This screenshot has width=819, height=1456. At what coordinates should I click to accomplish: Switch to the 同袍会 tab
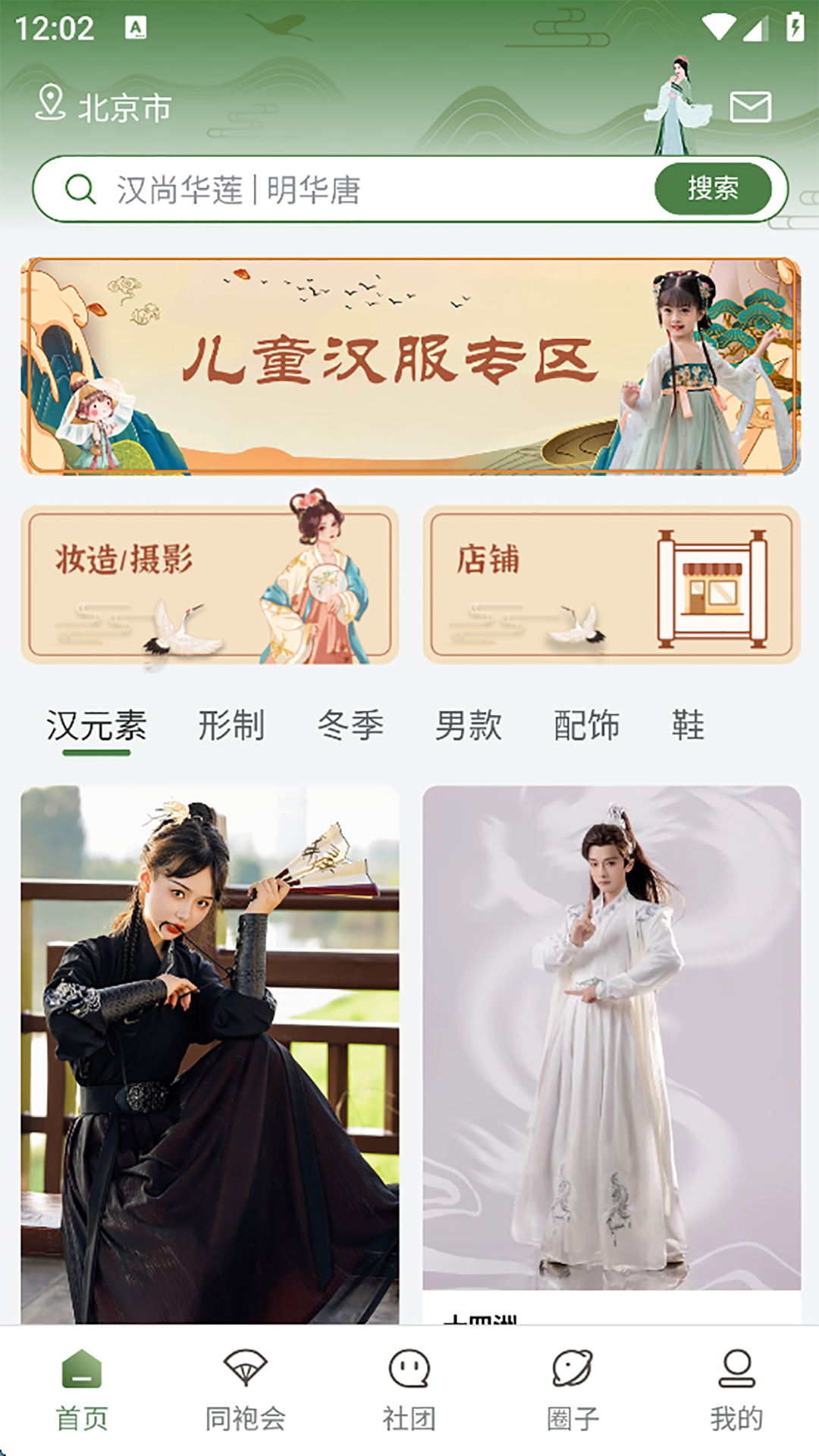click(246, 1391)
